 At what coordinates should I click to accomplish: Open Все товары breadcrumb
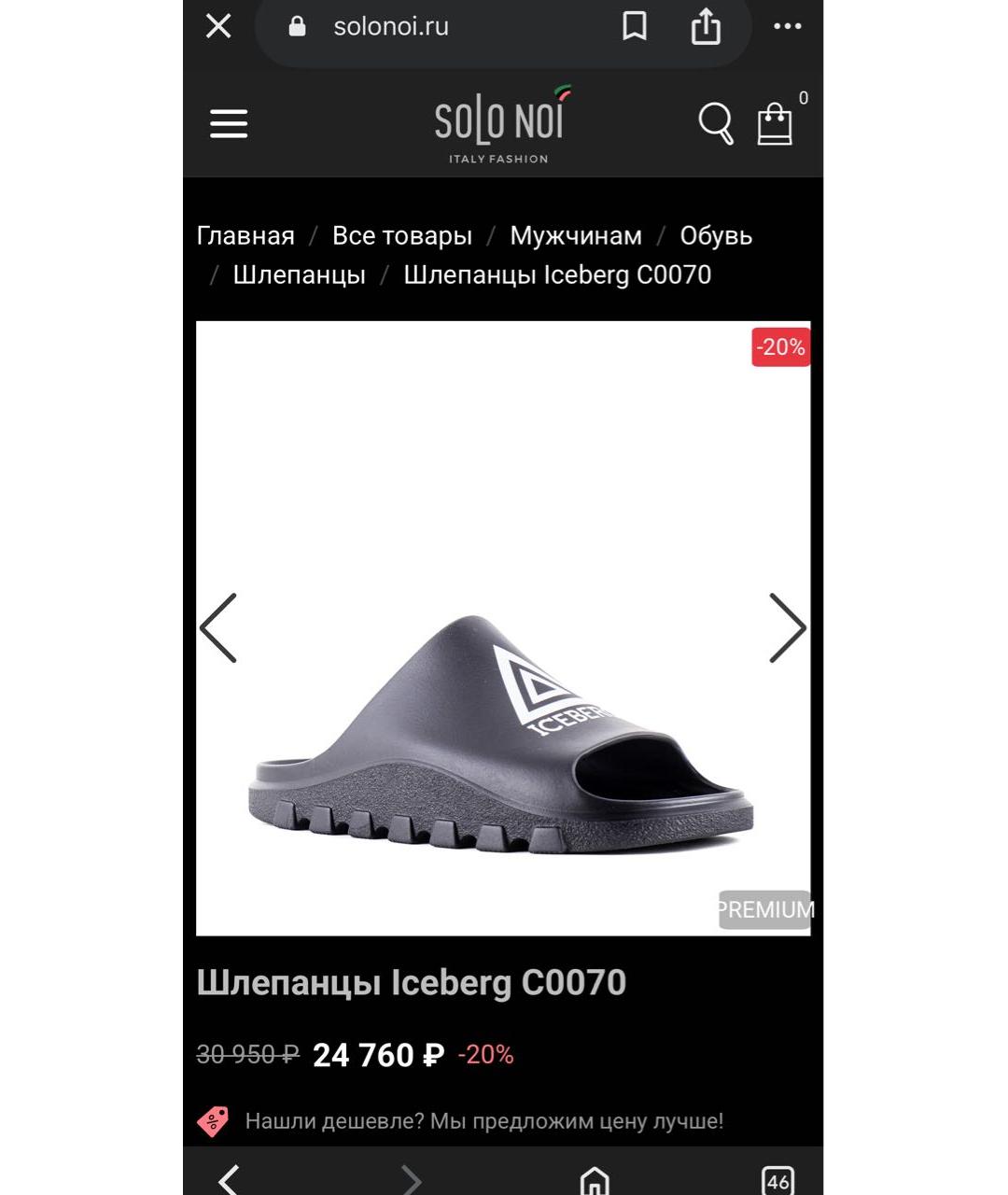[402, 236]
